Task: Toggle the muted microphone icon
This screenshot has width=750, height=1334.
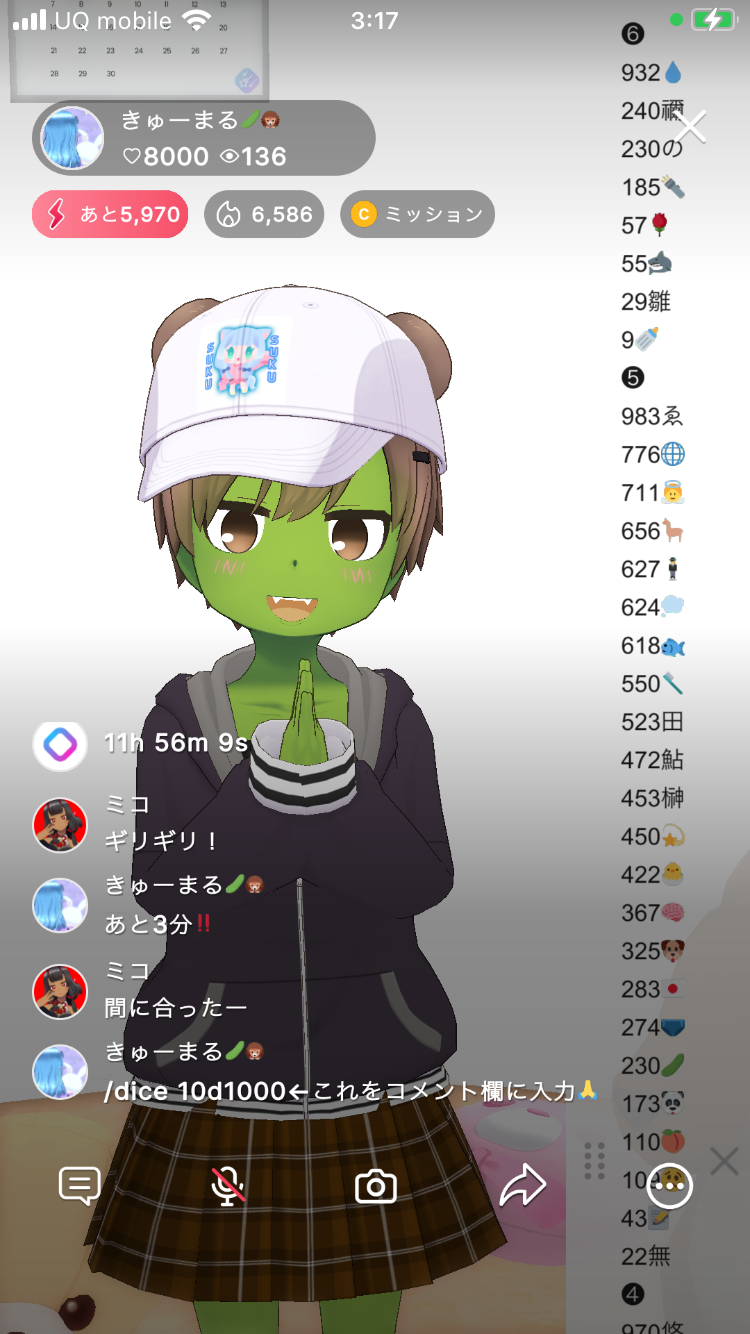Action: 228,1186
